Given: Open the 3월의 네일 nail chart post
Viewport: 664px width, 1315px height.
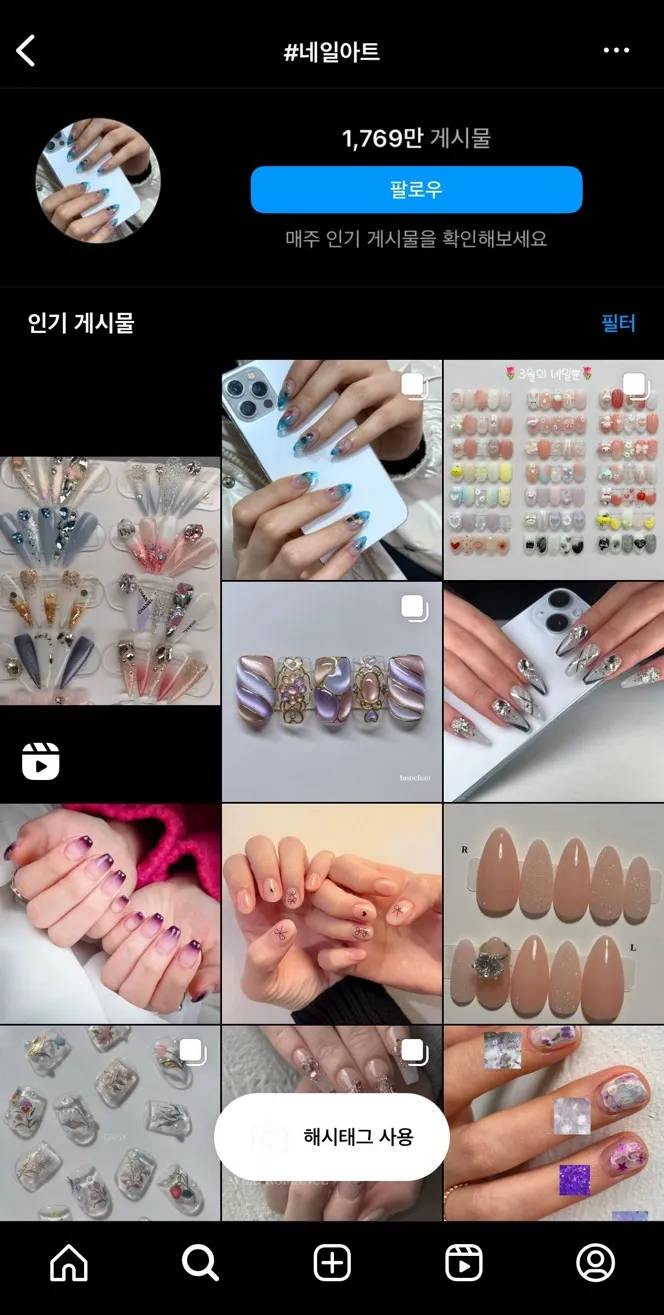Looking at the screenshot, I should tap(553, 470).
